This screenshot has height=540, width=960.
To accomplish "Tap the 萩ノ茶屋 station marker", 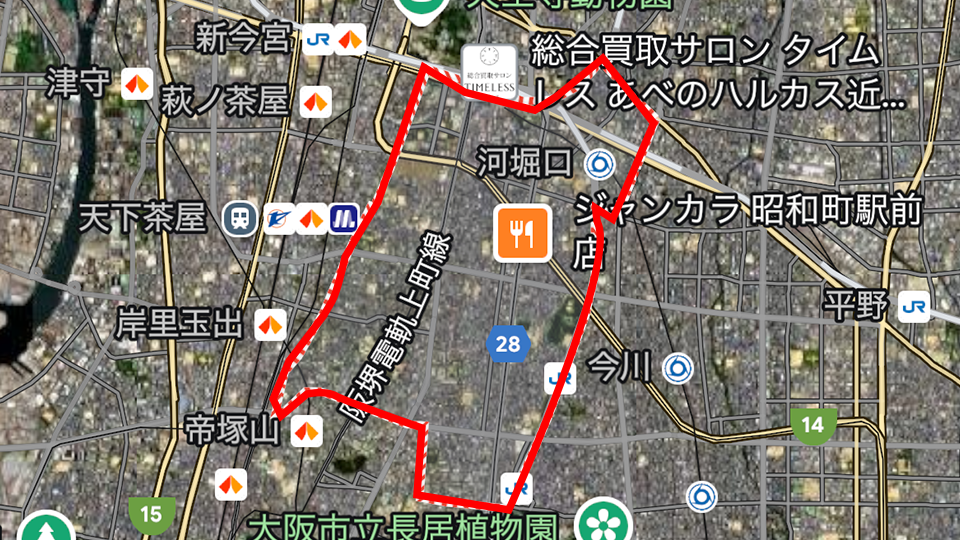I will (x=316, y=100).
